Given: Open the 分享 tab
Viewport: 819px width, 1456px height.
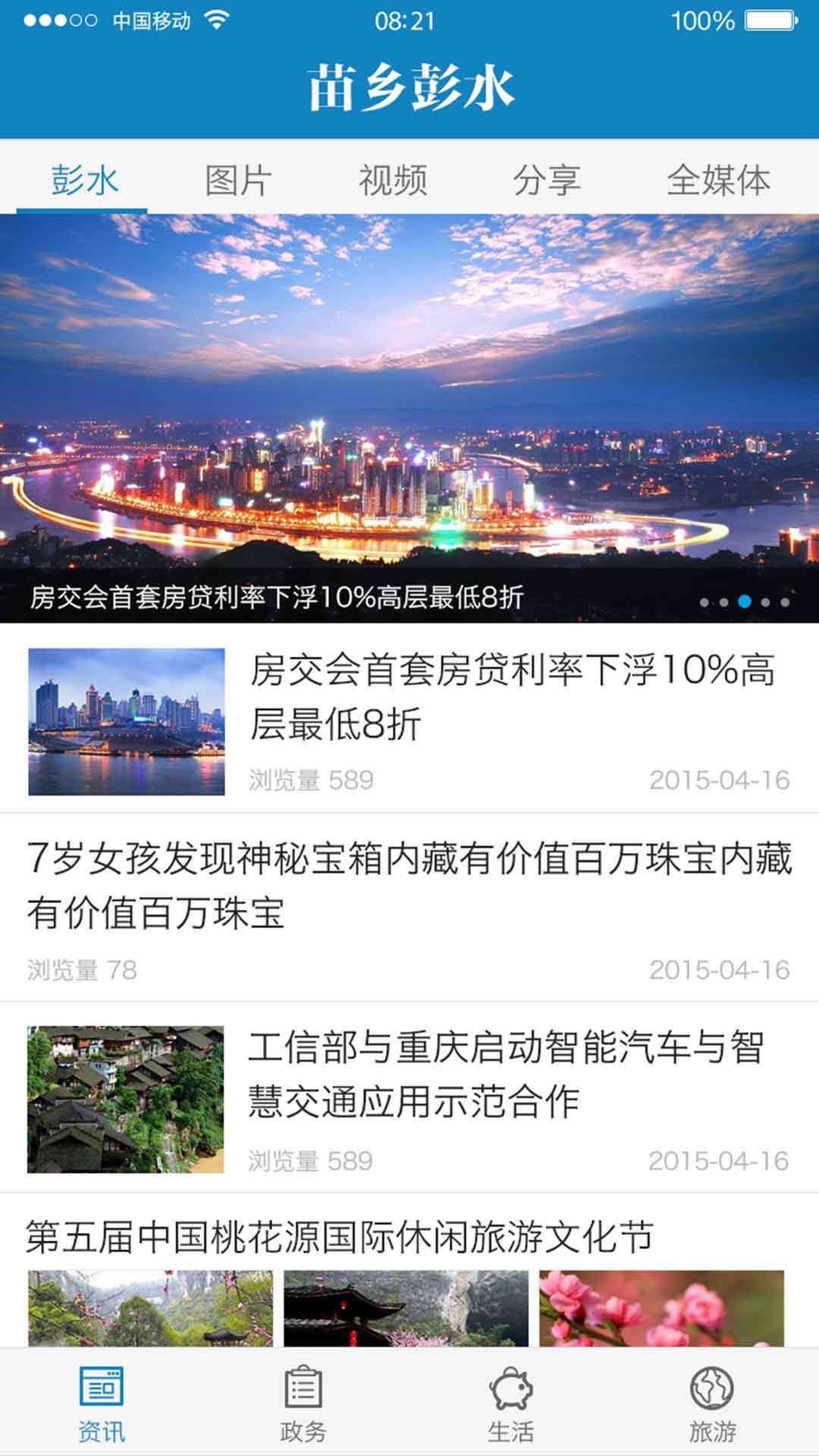Looking at the screenshot, I should [548, 180].
